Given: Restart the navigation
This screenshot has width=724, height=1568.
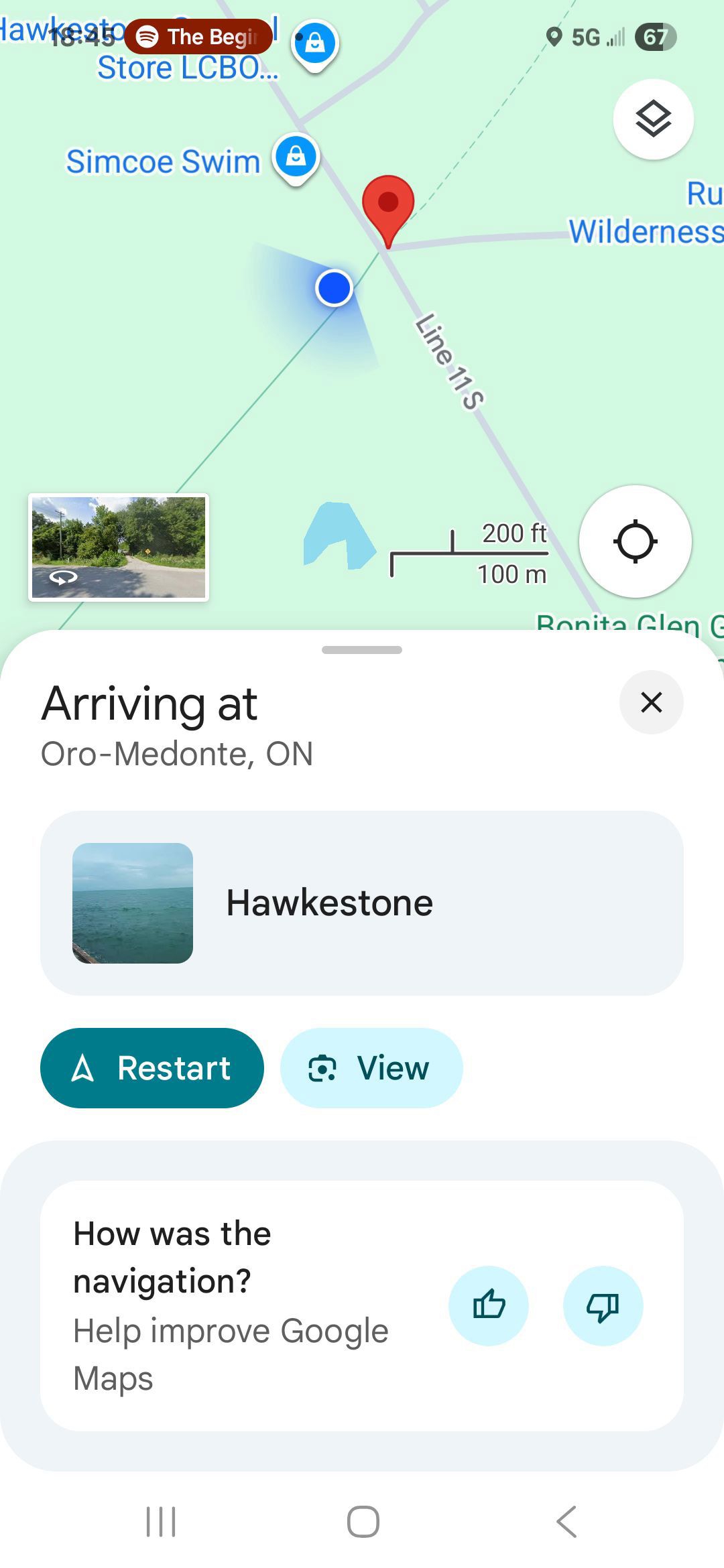Looking at the screenshot, I should [x=152, y=1067].
